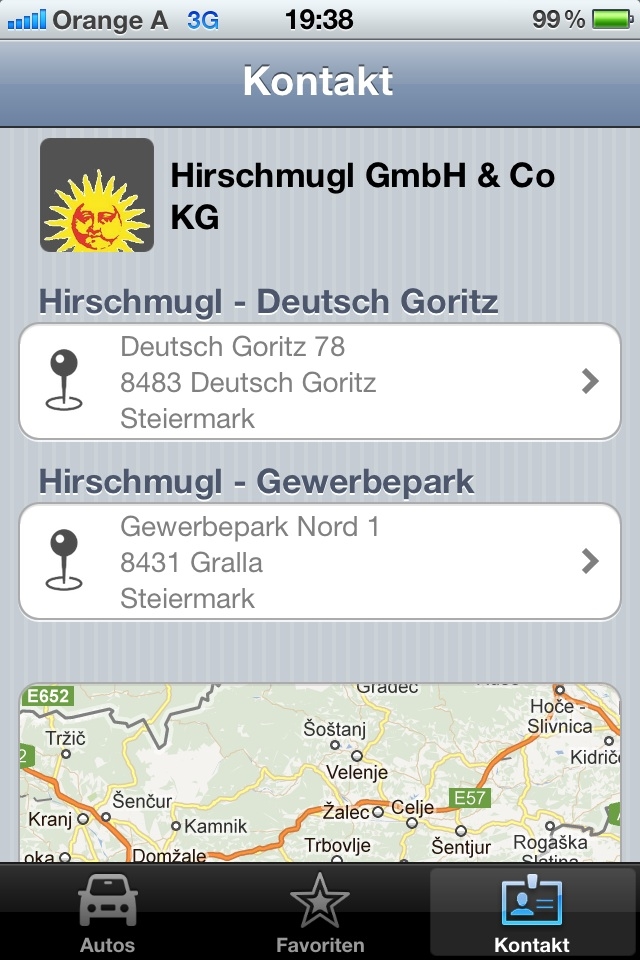The width and height of the screenshot is (640, 960).
Task: Switch to the Favoriten tab
Action: 320,913
